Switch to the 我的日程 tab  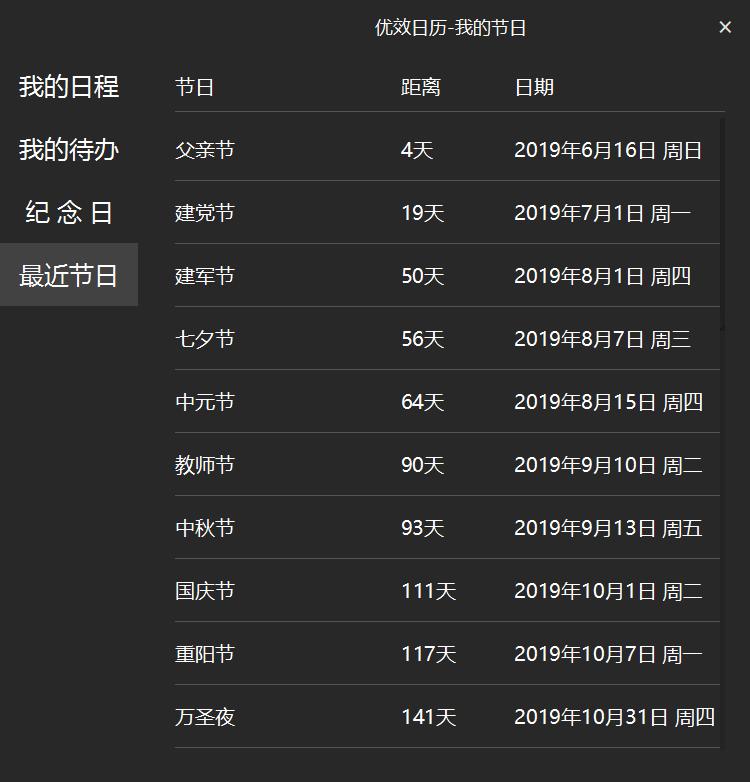tap(69, 87)
